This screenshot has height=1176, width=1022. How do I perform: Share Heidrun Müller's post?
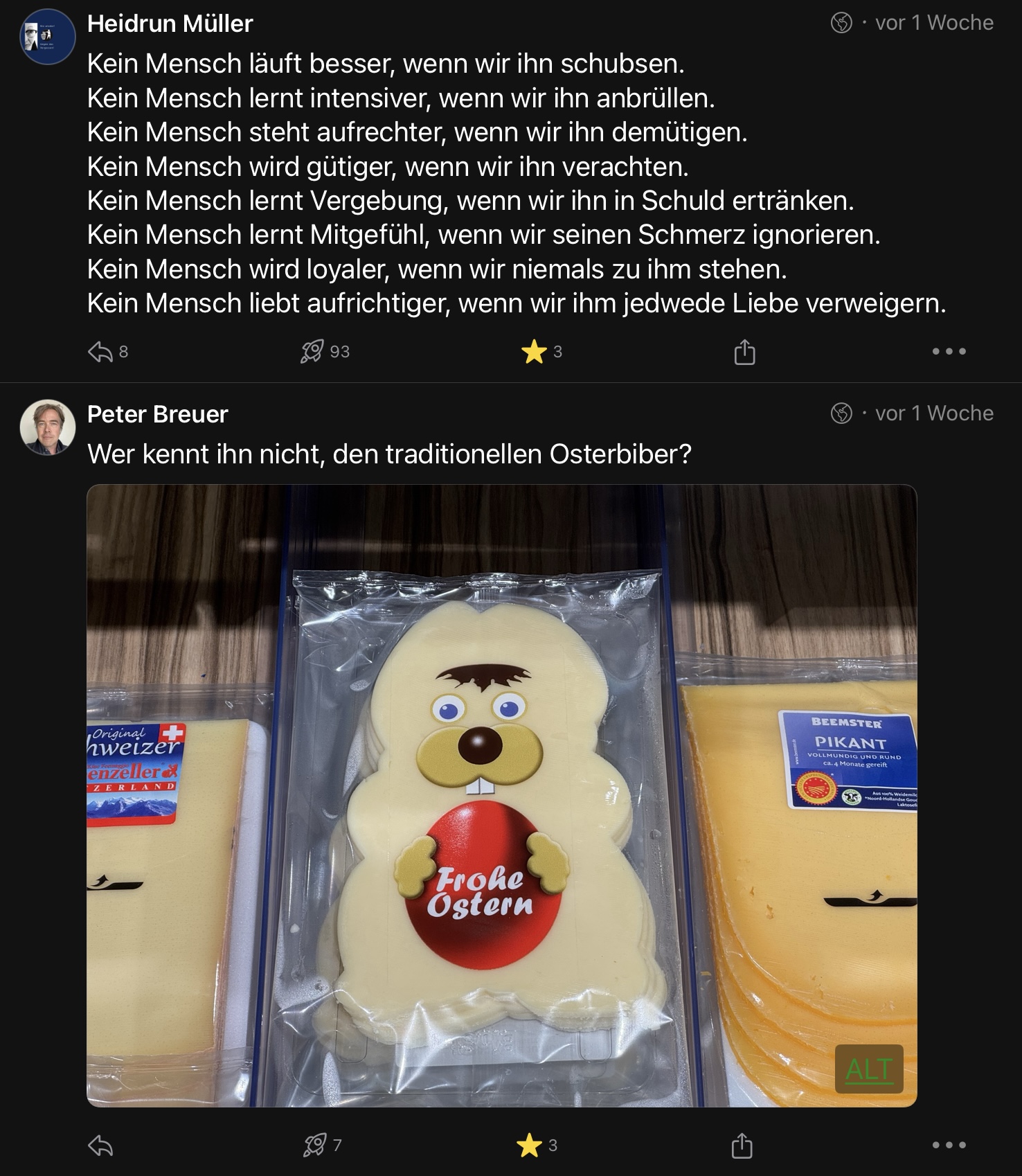744,352
